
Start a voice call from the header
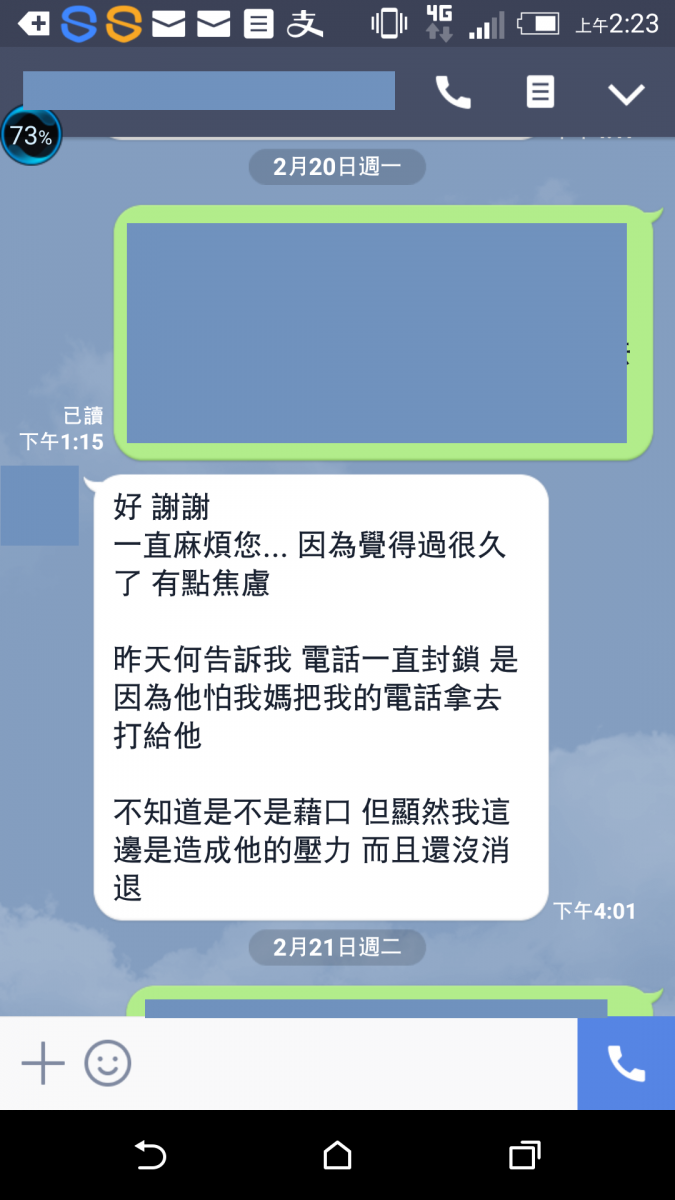point(453,93)
